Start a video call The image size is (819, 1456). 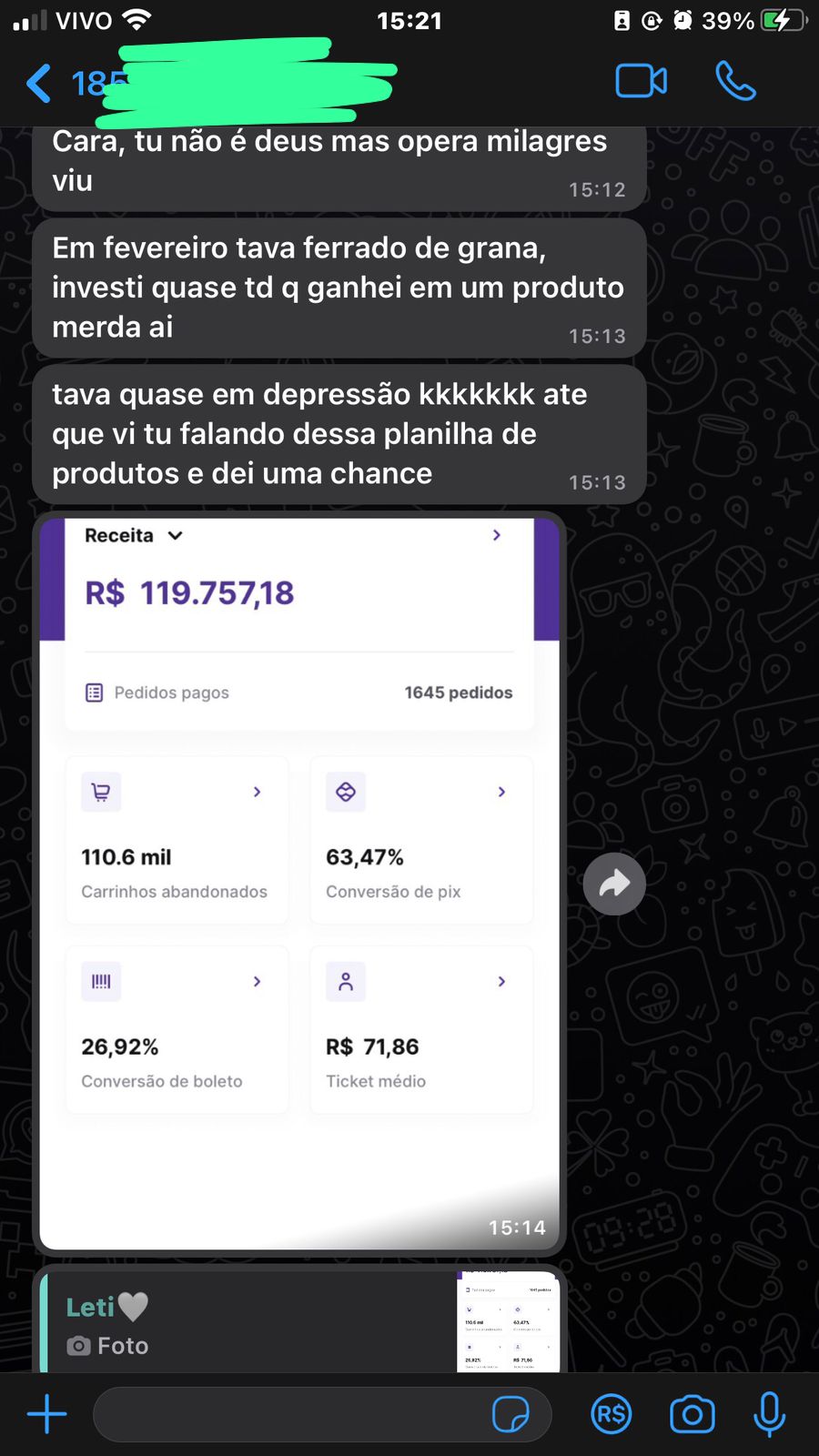click(x=641, y=82)
